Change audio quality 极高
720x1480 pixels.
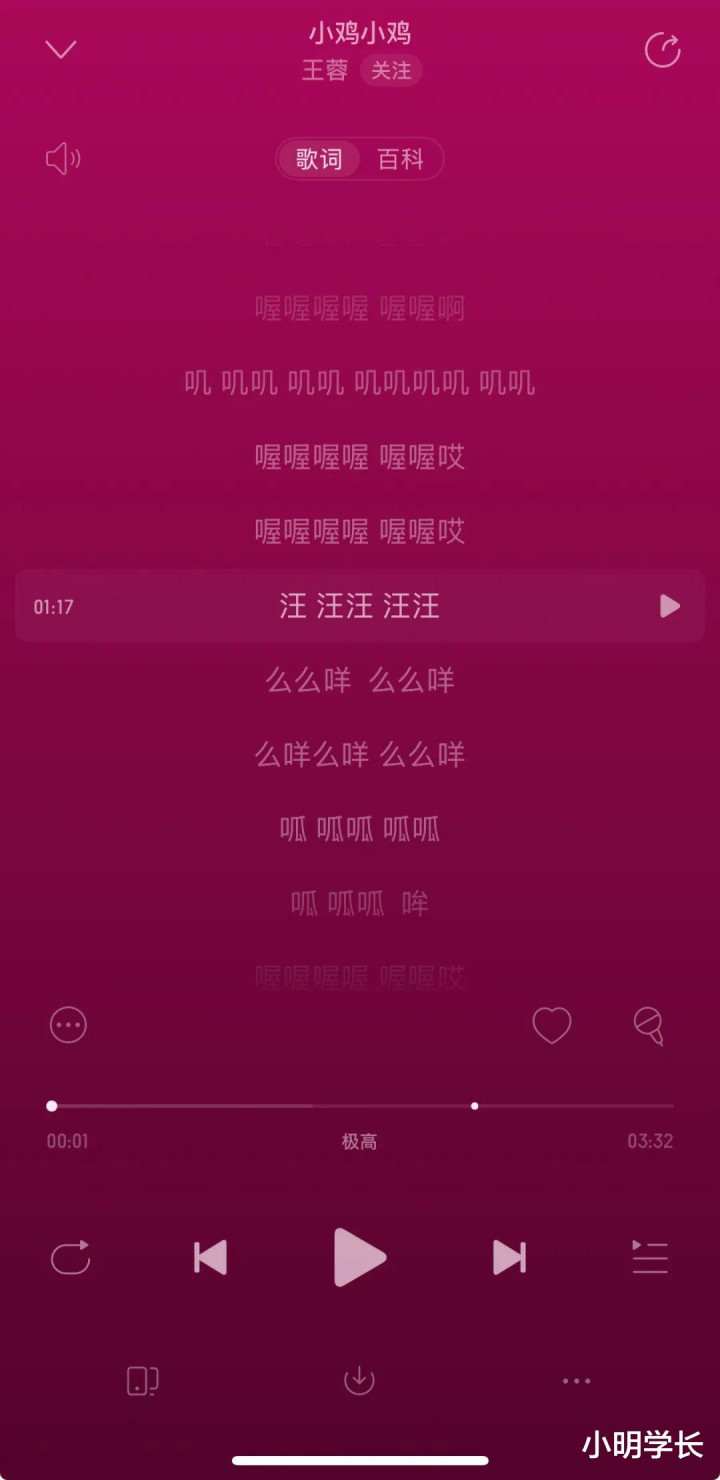coord(359,1142)
